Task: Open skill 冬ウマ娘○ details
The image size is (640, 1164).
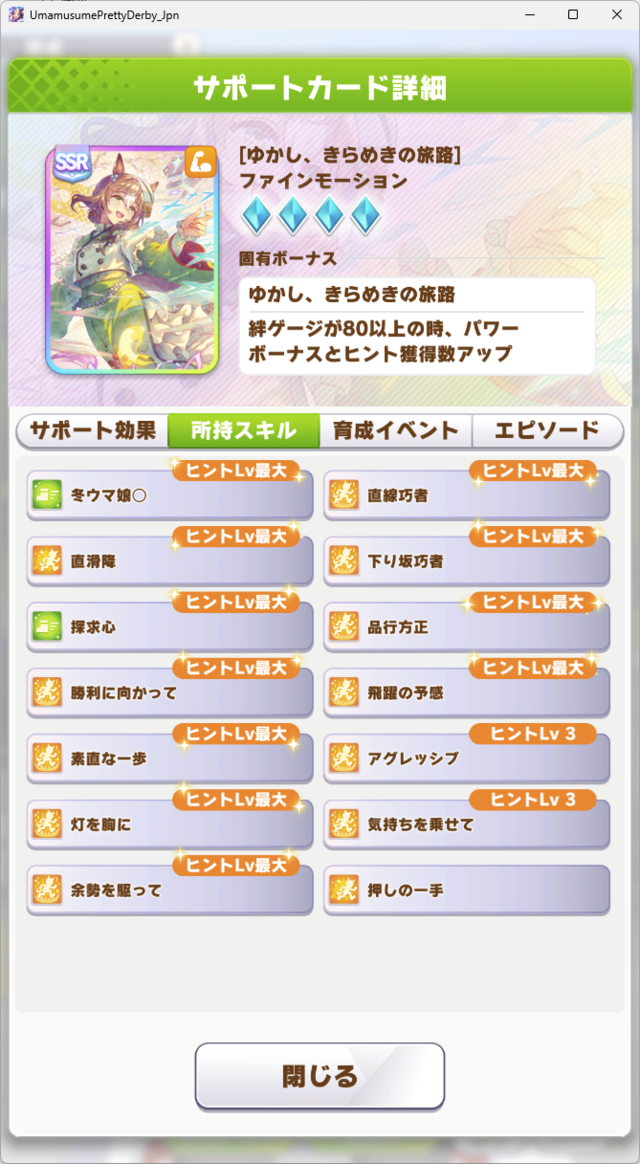Action: 170,495
